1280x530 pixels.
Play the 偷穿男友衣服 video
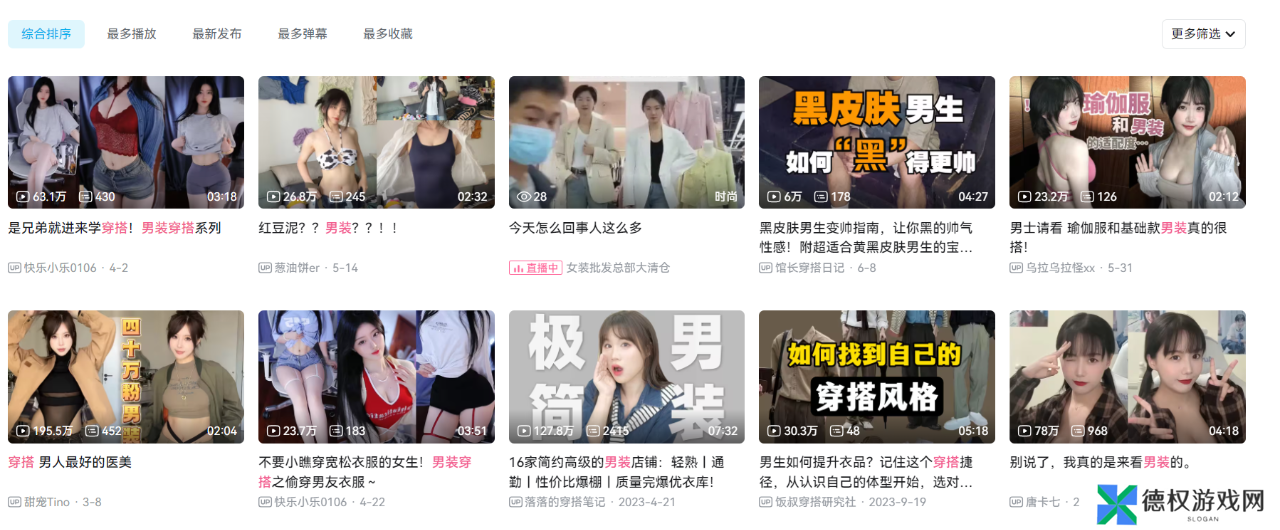[376, 376]
